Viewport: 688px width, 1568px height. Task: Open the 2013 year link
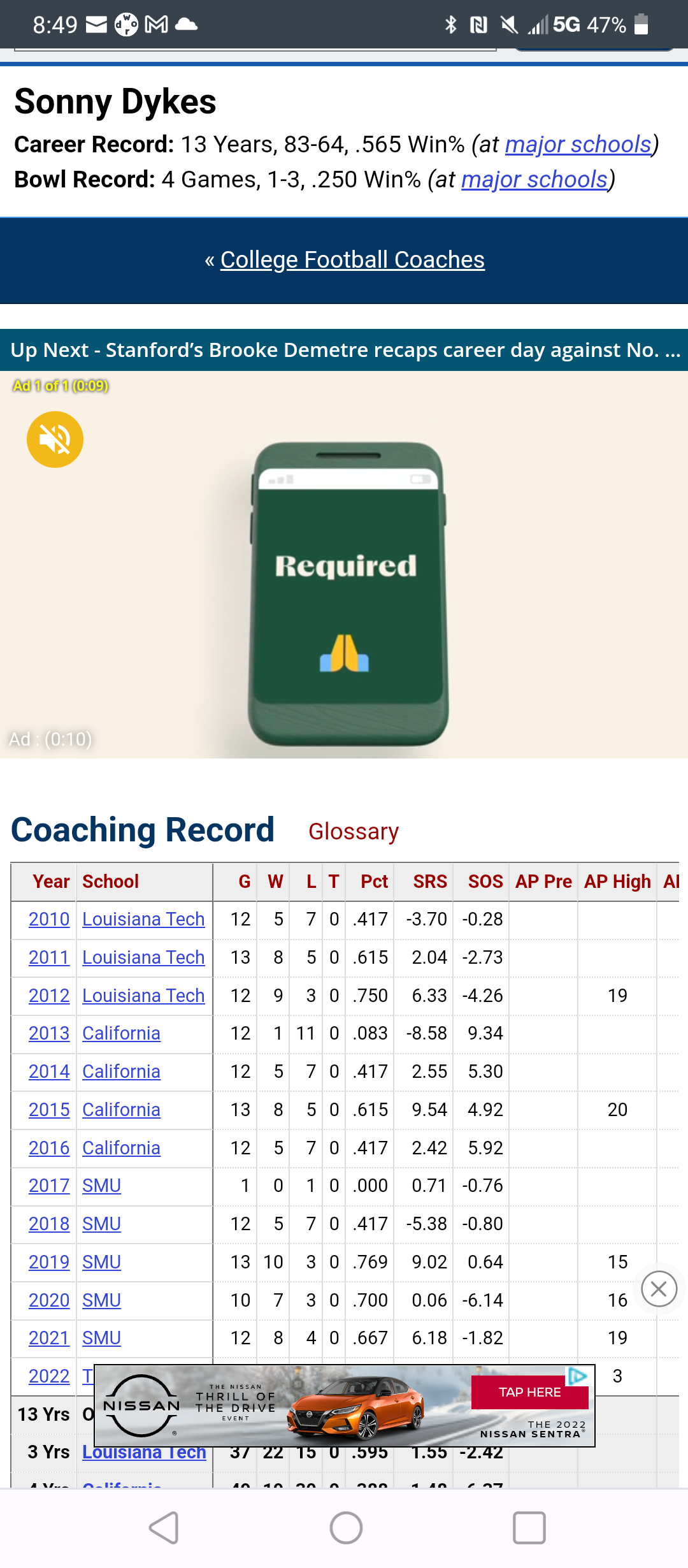coord(49,1033)
